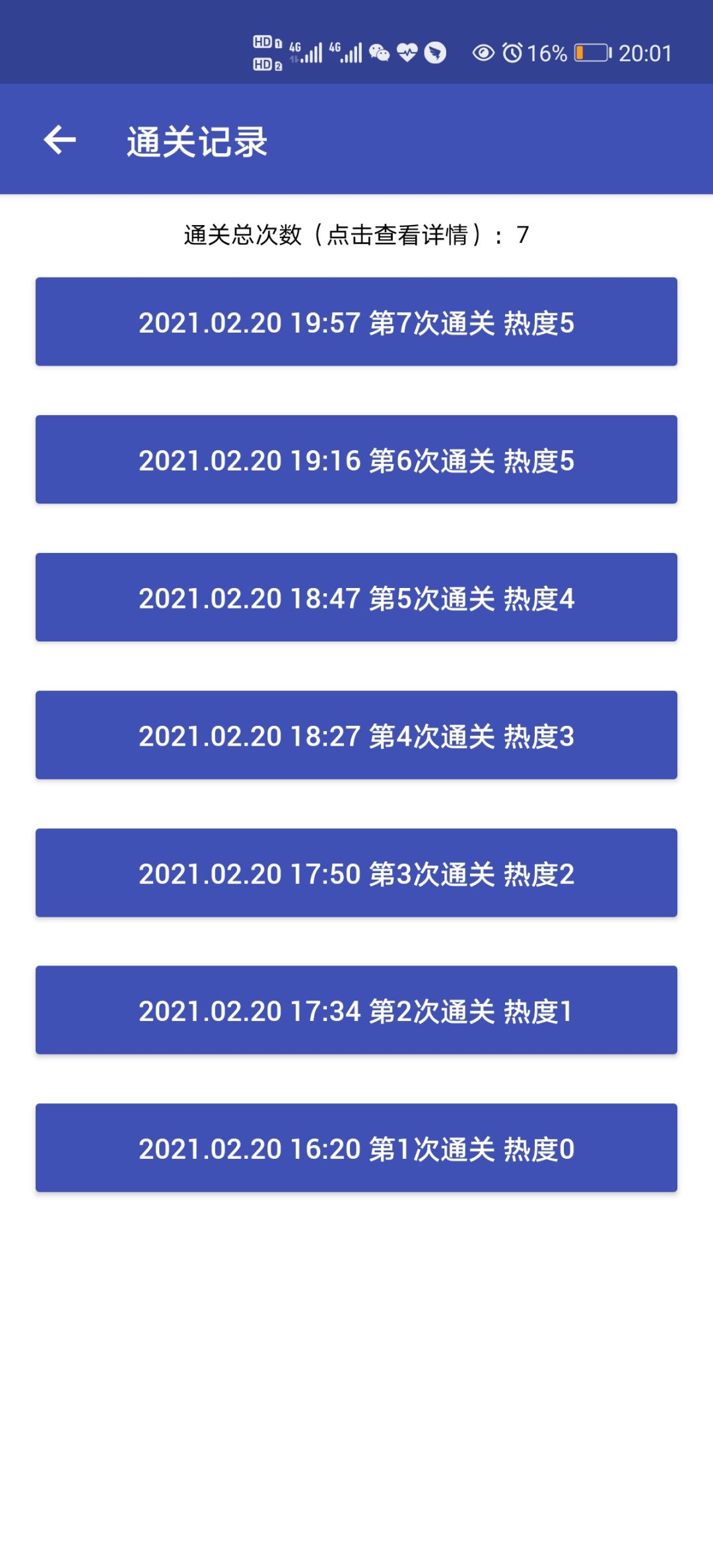Image resolution: width=713 pixels, height=1568 pixels.
Task: Check the 第3次通关 热度2 record
Action: 356,873
